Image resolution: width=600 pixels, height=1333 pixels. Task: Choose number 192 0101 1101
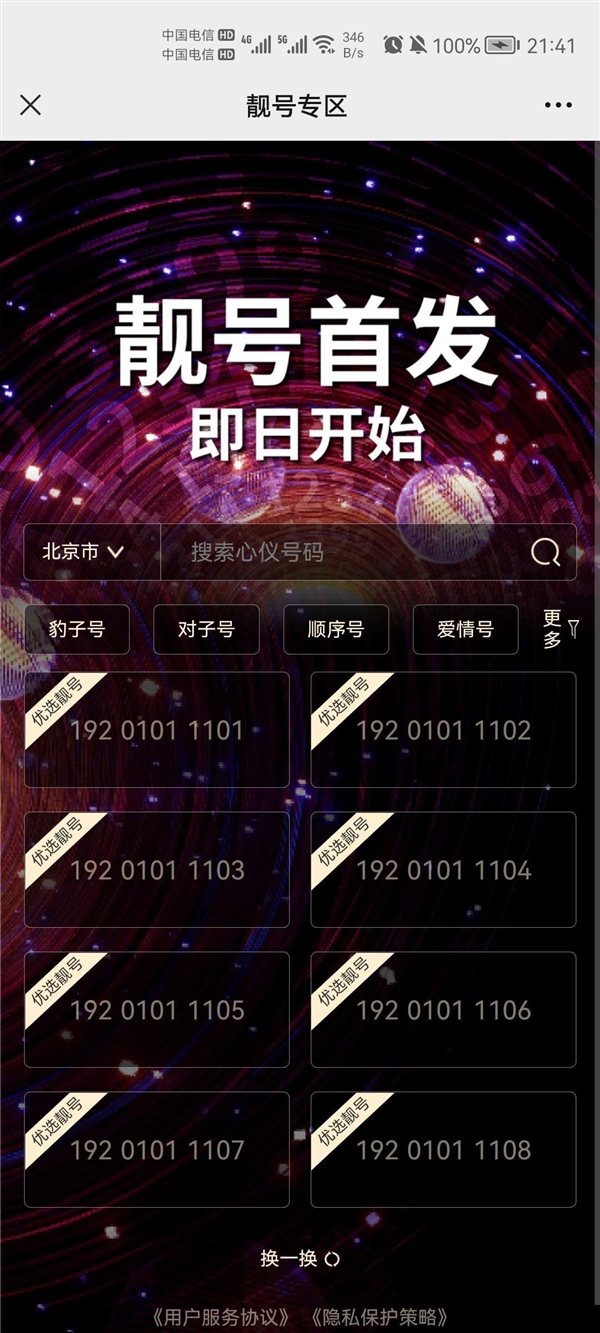coord(157,730)
